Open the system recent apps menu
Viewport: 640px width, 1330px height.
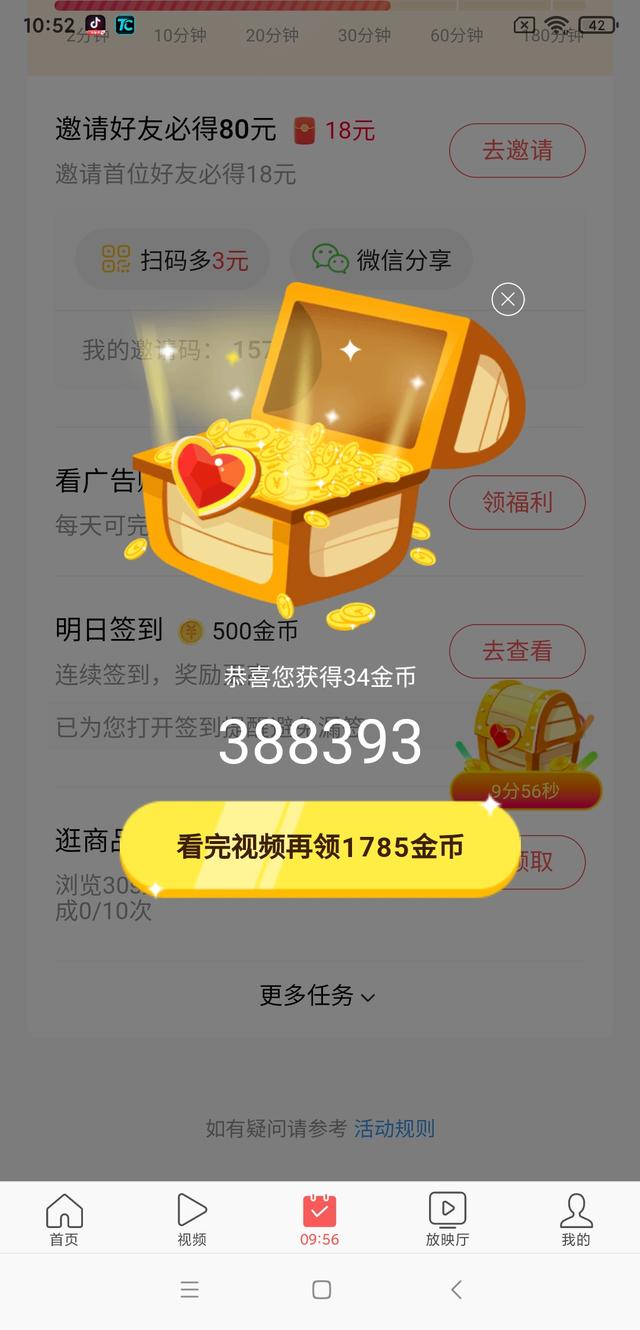pyautogui.click(x=190, y=1290)
